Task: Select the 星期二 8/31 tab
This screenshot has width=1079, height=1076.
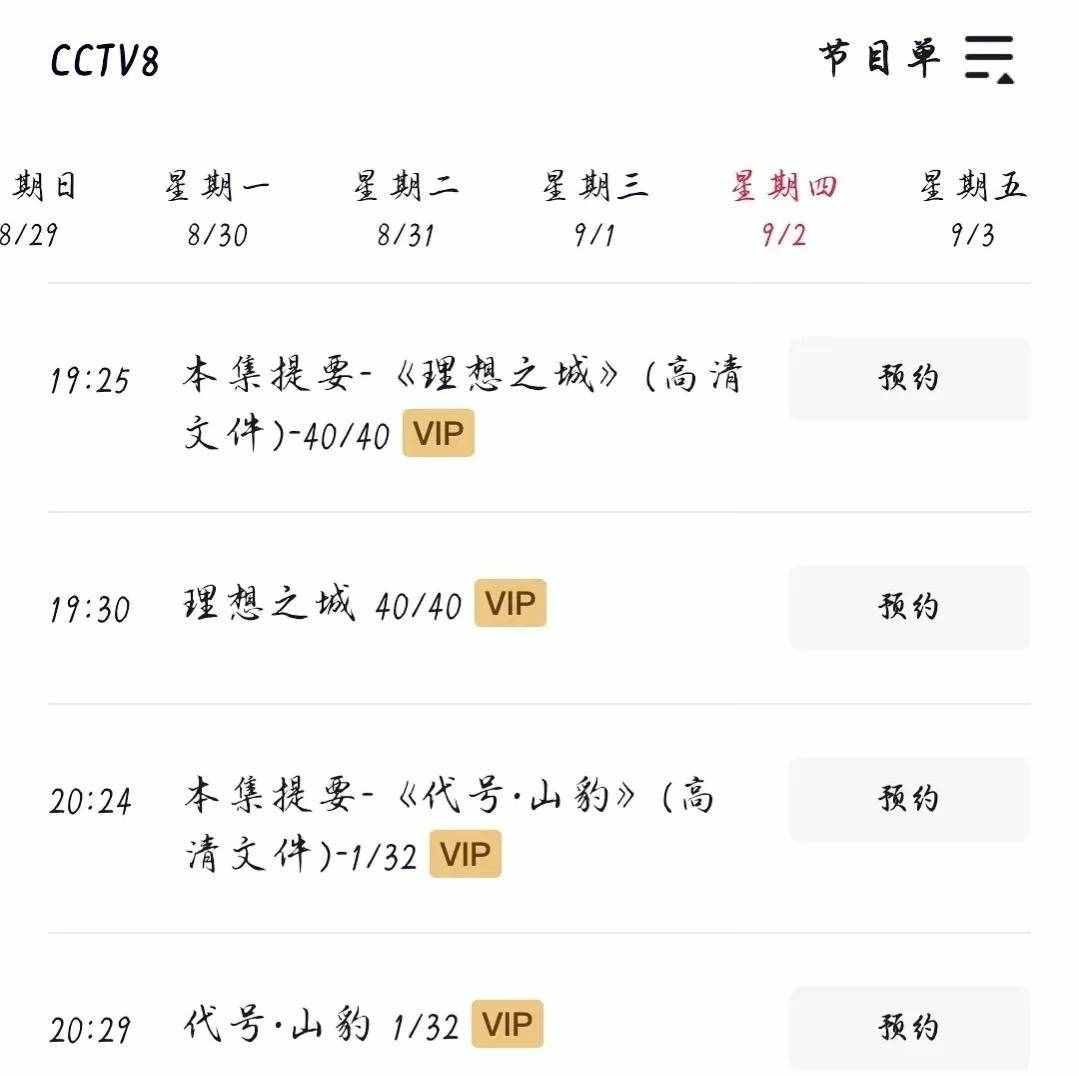Action: point(406,209)
